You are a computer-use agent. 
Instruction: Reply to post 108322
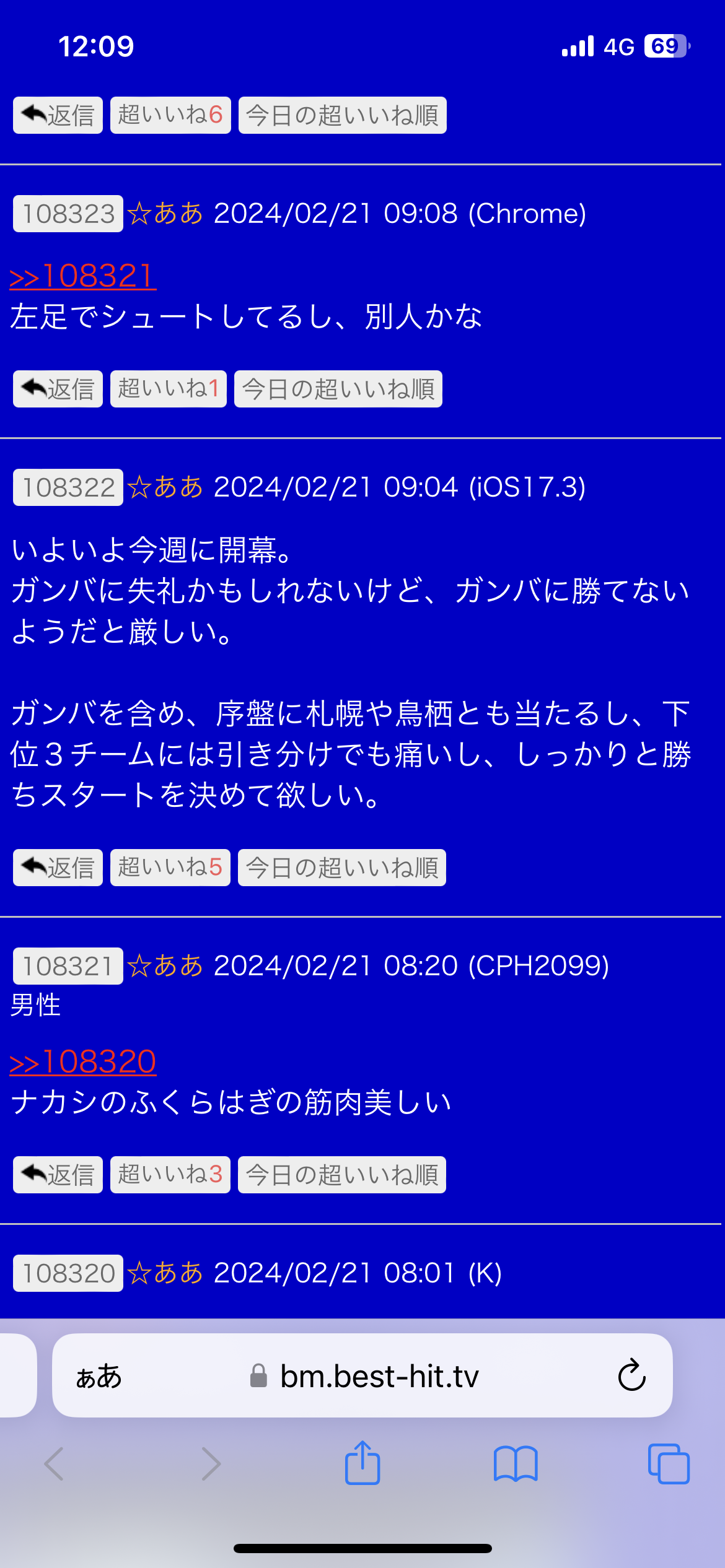(x=58, y=868)
